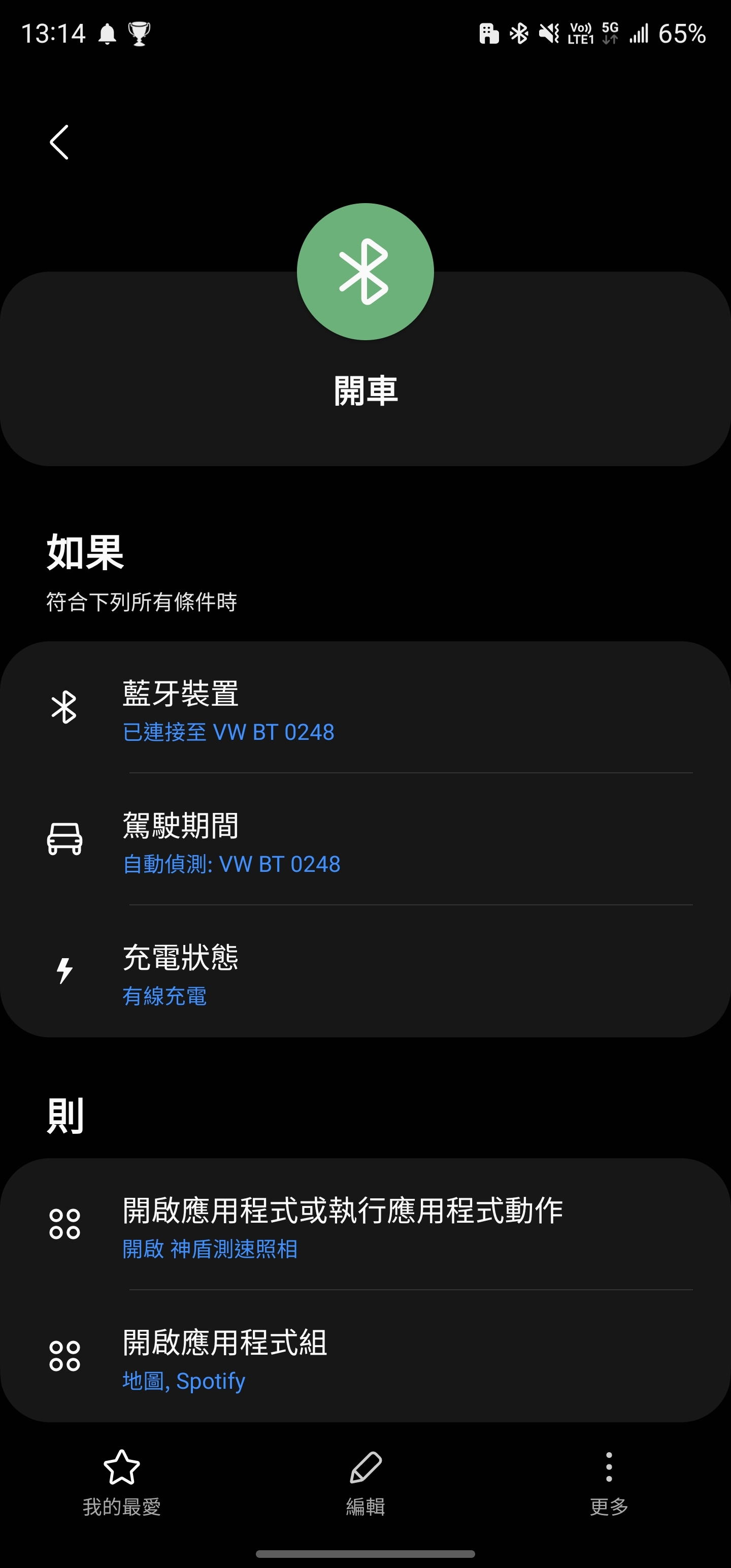Open the 開啟 神盾測速照相 action

365,1224
